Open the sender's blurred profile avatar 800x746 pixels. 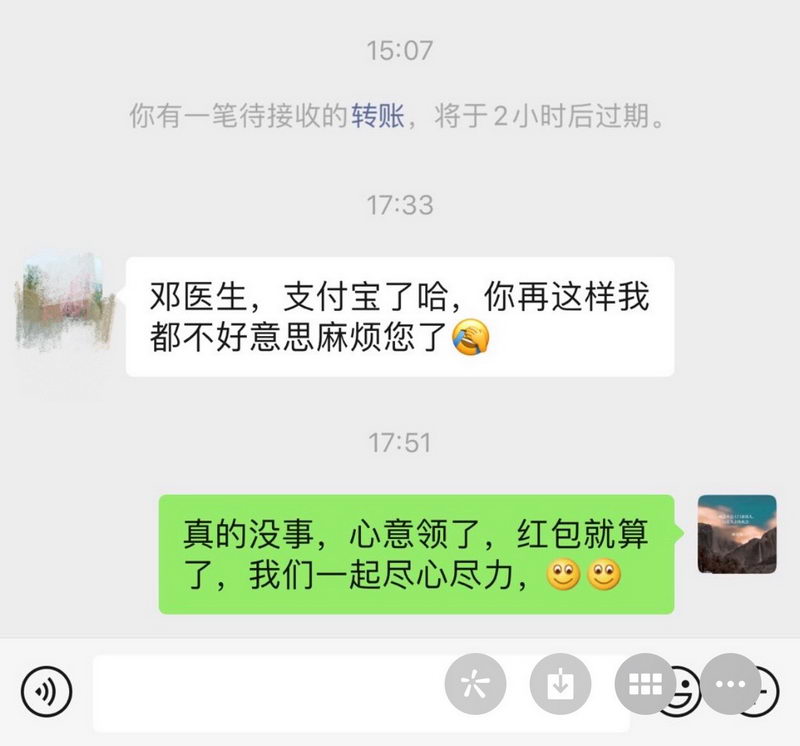coord(62,302)
